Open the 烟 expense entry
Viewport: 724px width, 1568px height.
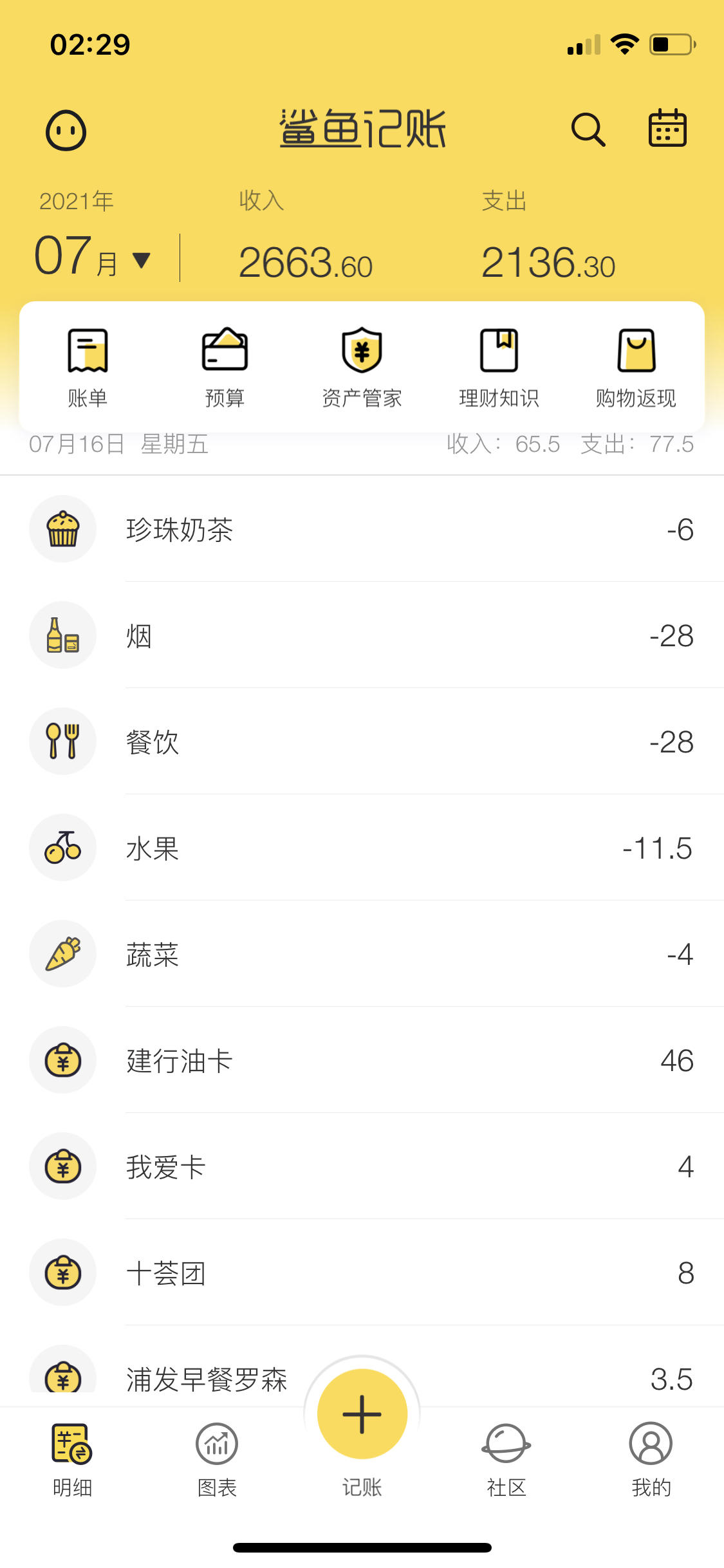[x=362, y=635]
